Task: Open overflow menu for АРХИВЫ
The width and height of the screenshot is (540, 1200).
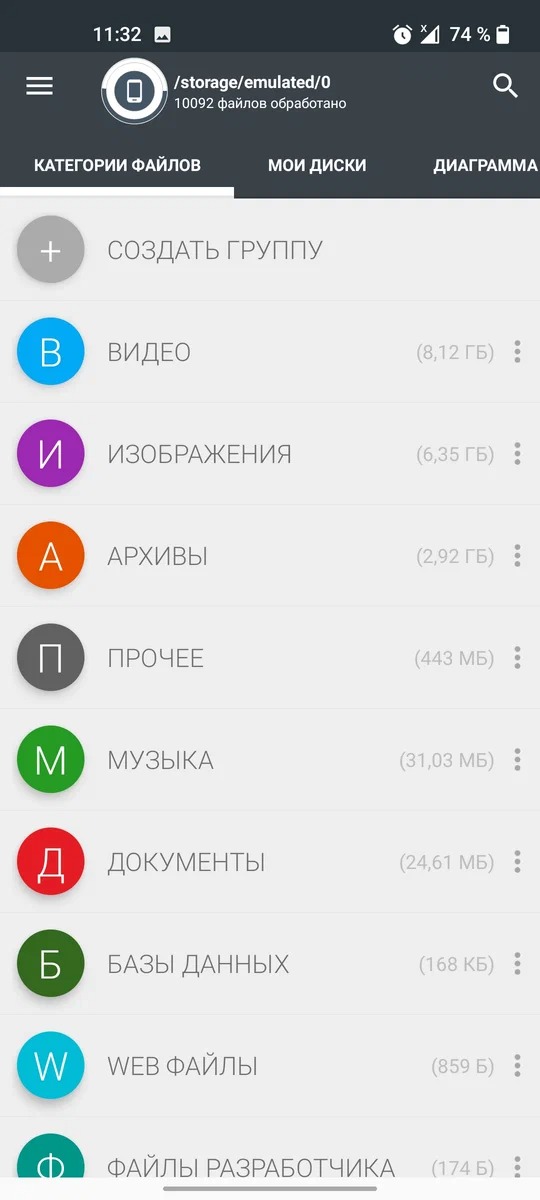Action: coord(517,556)
